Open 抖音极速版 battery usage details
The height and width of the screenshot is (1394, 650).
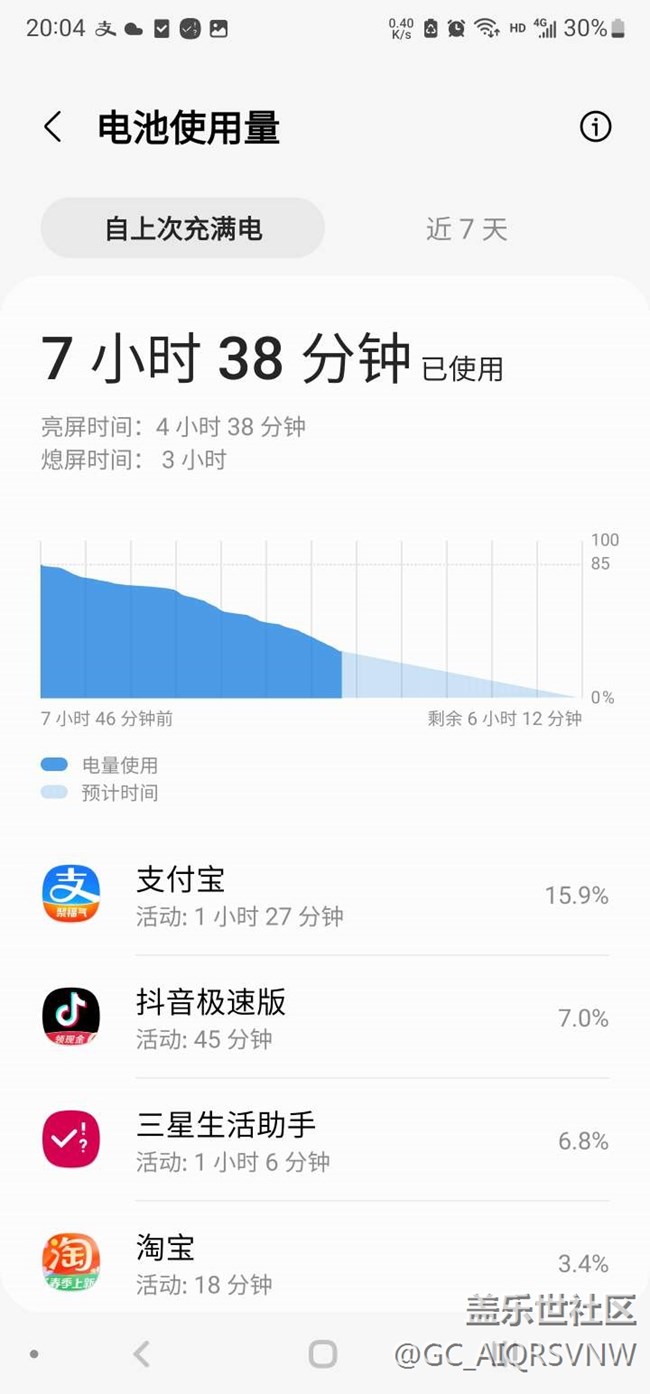[325, 1018]
